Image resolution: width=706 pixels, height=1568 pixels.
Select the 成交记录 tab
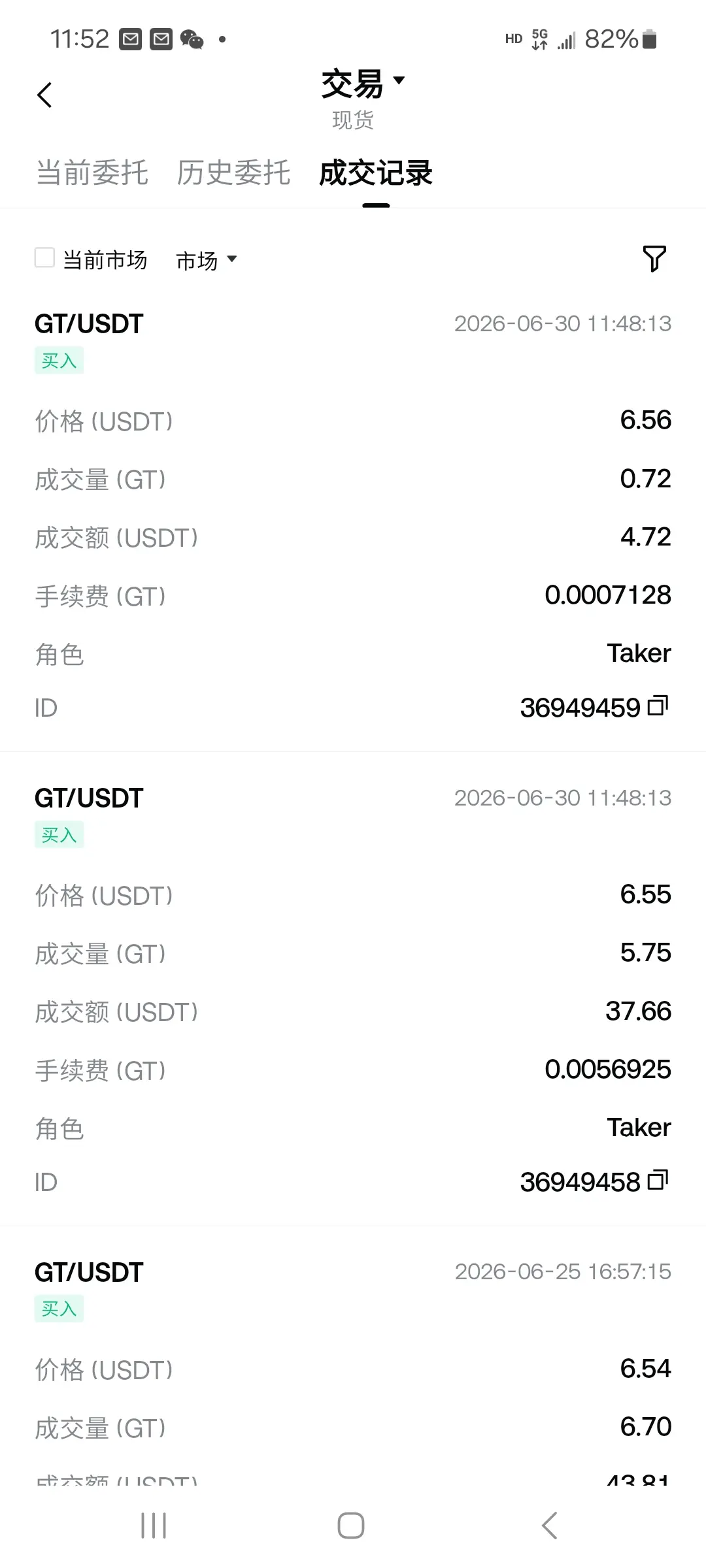point(376,173)
